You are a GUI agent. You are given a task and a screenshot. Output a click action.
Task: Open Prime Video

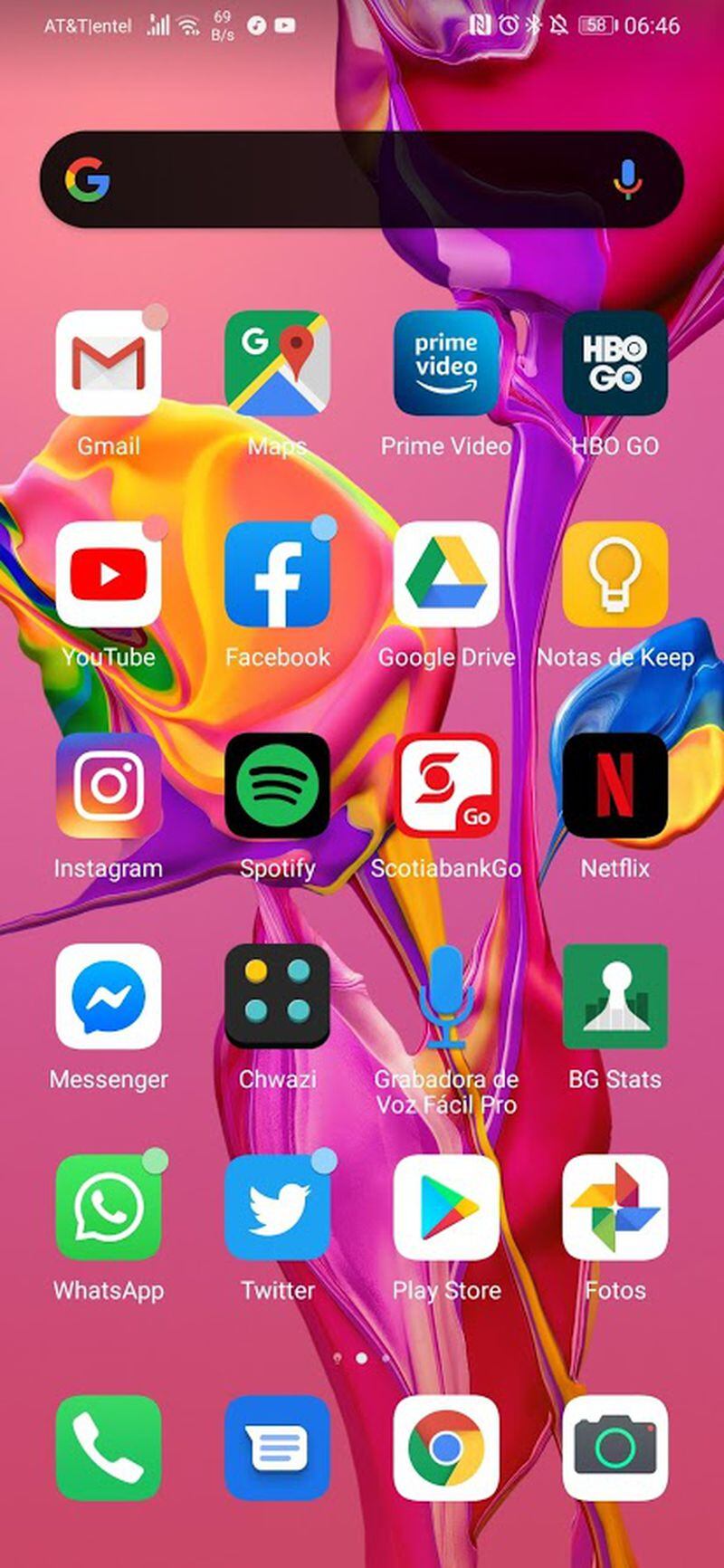coord(446,363)
